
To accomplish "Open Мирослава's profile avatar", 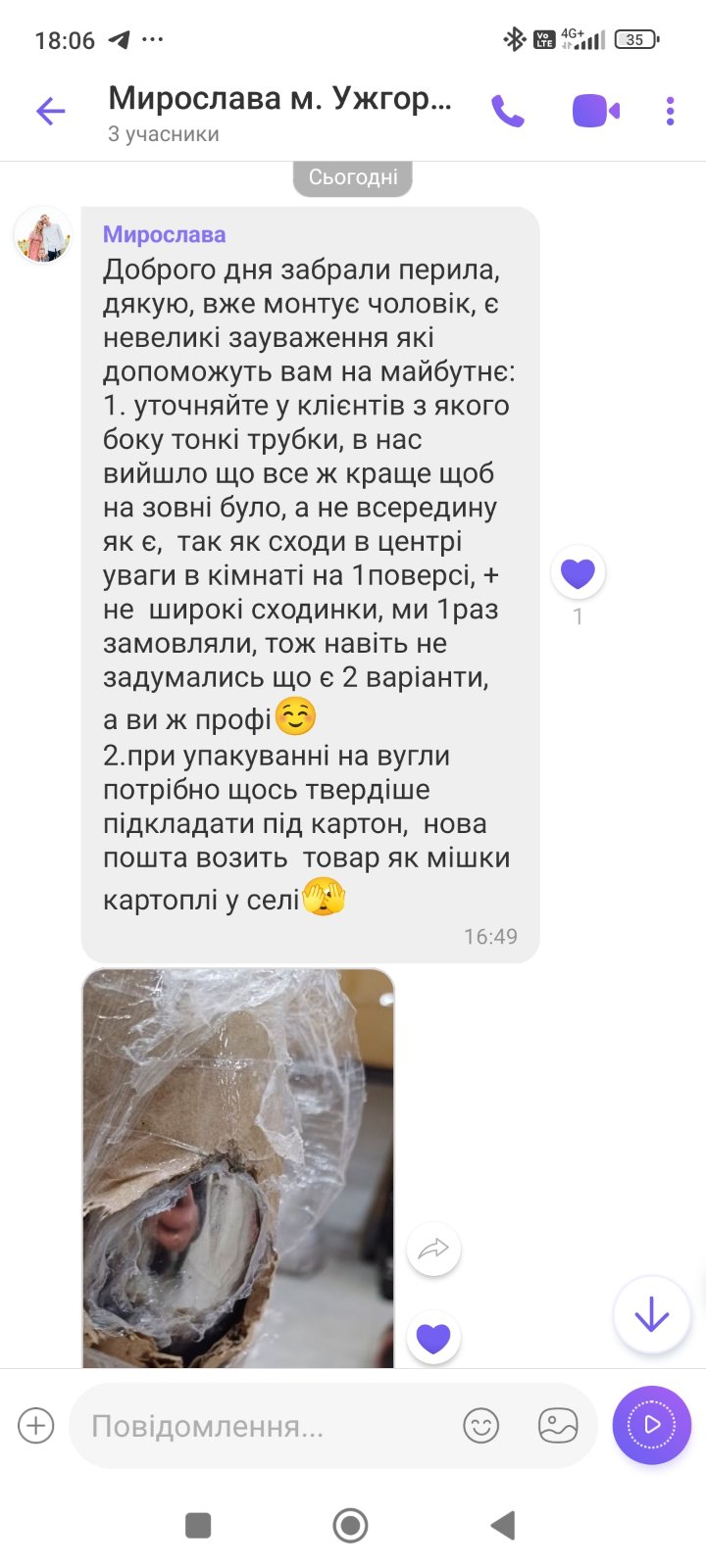I will [x=43, y=236].
